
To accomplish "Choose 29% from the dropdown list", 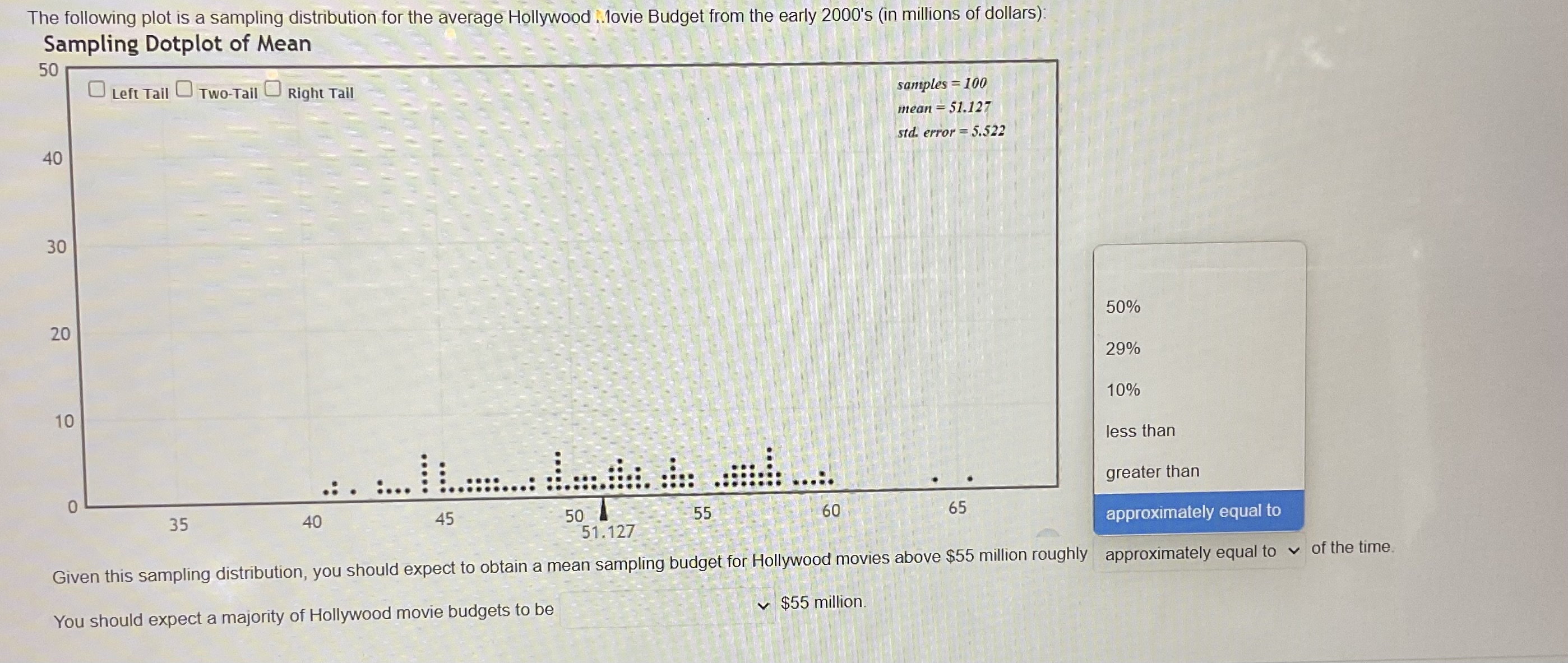I will click(x=1123, y=349).
